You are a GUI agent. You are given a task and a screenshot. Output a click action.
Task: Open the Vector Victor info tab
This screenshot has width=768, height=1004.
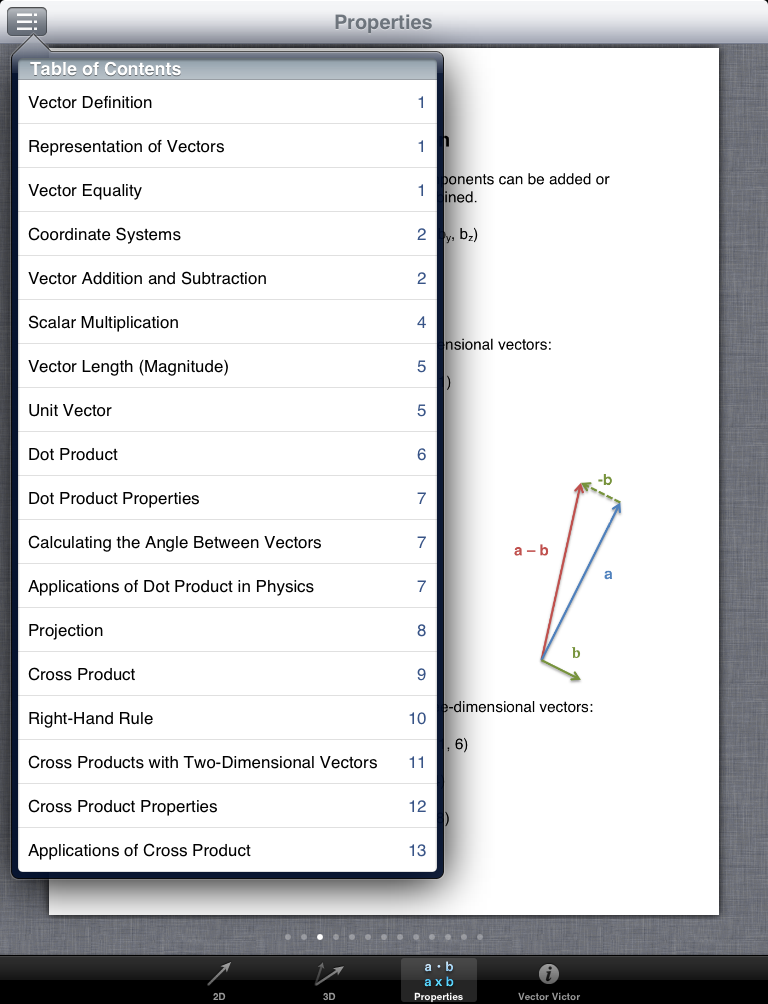(x=548, y=980)
